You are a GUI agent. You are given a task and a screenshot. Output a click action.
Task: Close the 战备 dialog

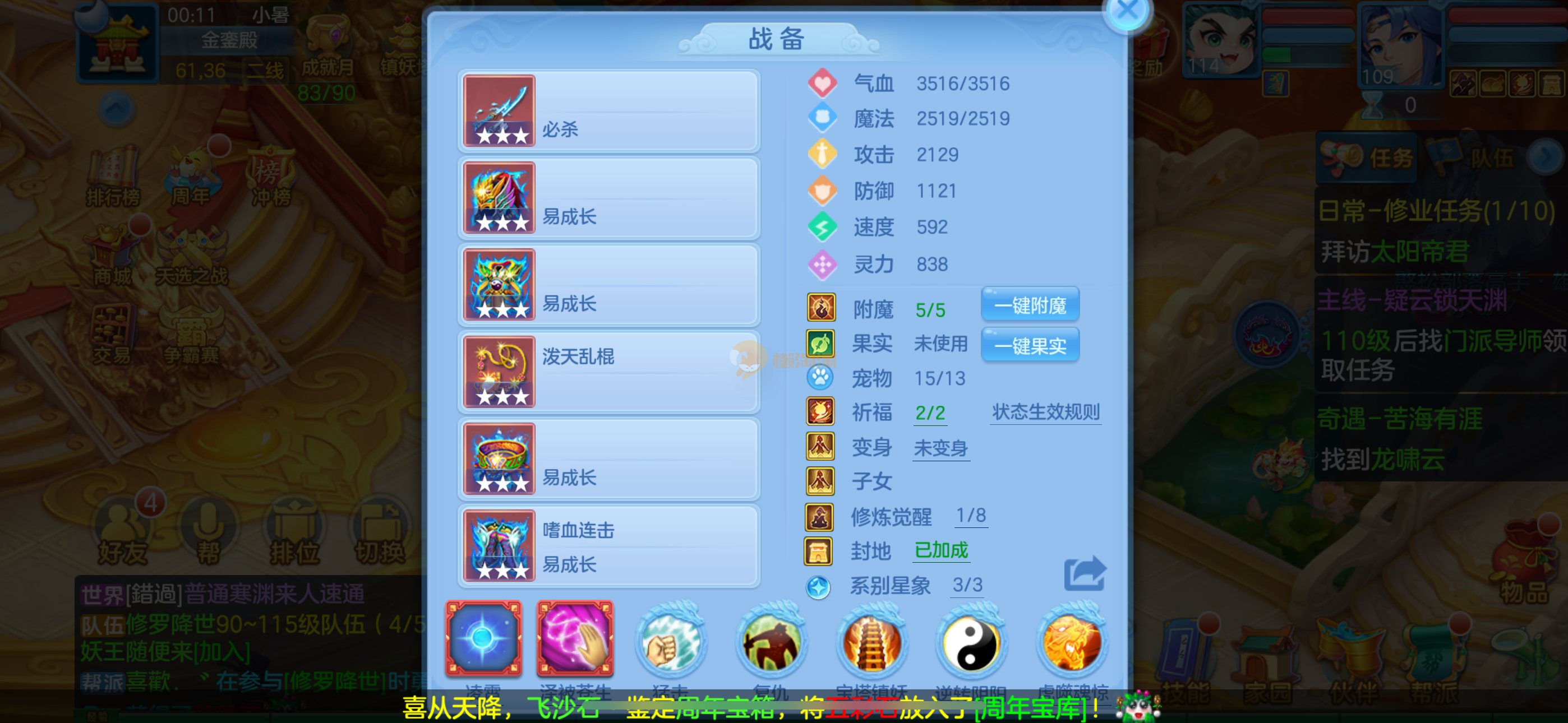pyautogui.click(x=1127, y=11)
